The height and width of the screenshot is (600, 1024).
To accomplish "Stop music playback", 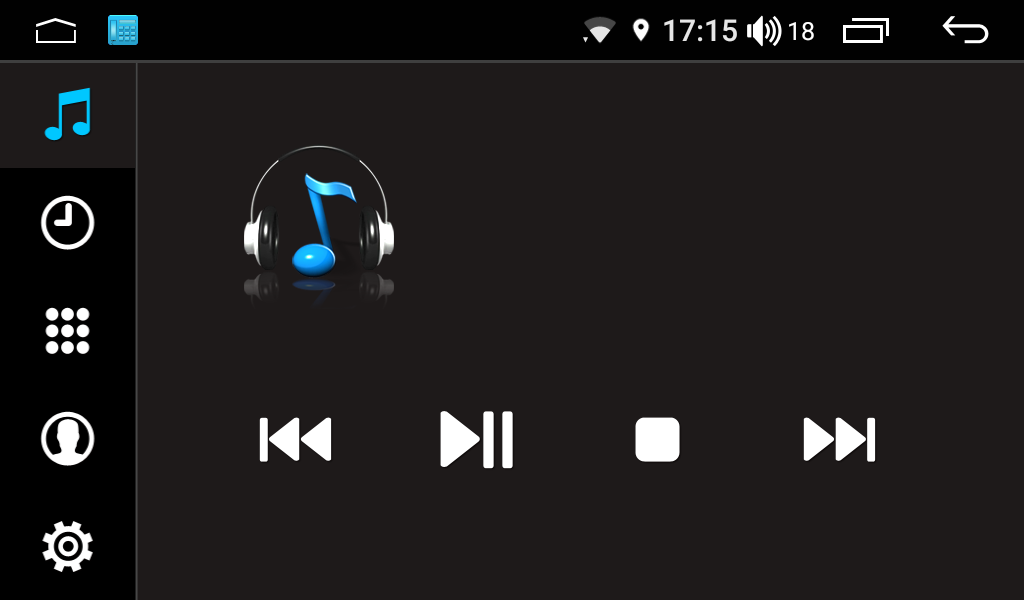I will coord(657,439).
